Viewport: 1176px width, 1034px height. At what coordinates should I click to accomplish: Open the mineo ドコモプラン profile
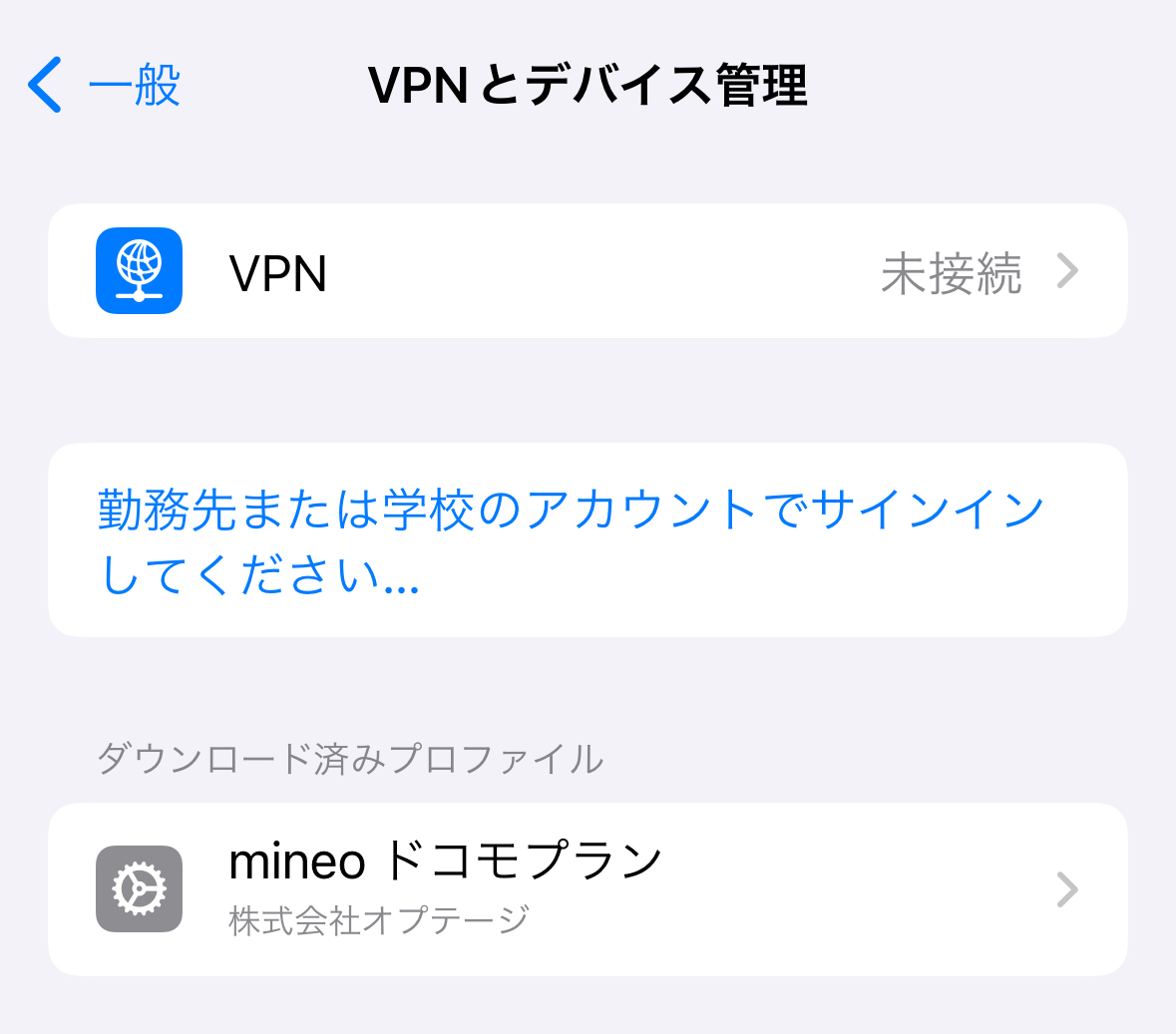click(588, 888)
